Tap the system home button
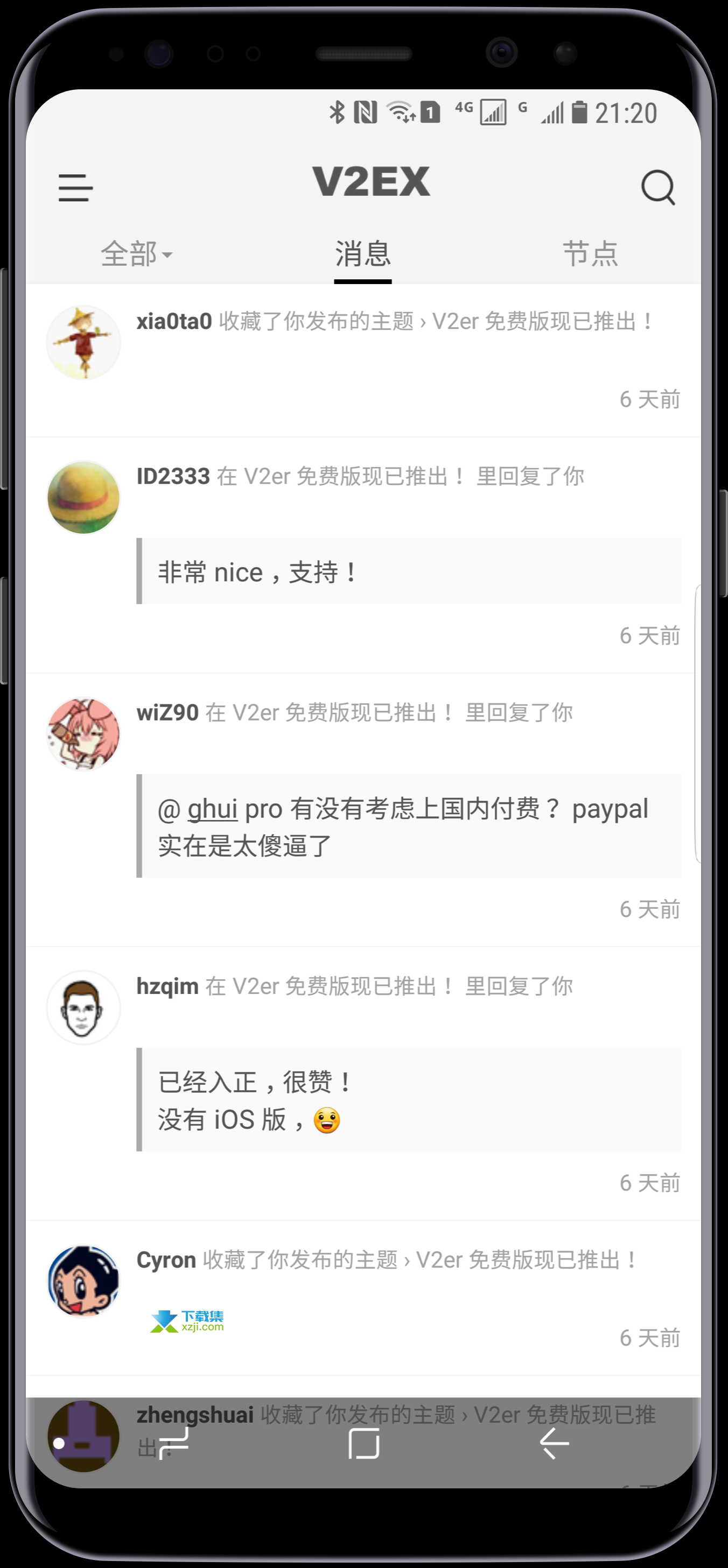The height and width of the screenshot is (1568, 728). coord(363,1443)
